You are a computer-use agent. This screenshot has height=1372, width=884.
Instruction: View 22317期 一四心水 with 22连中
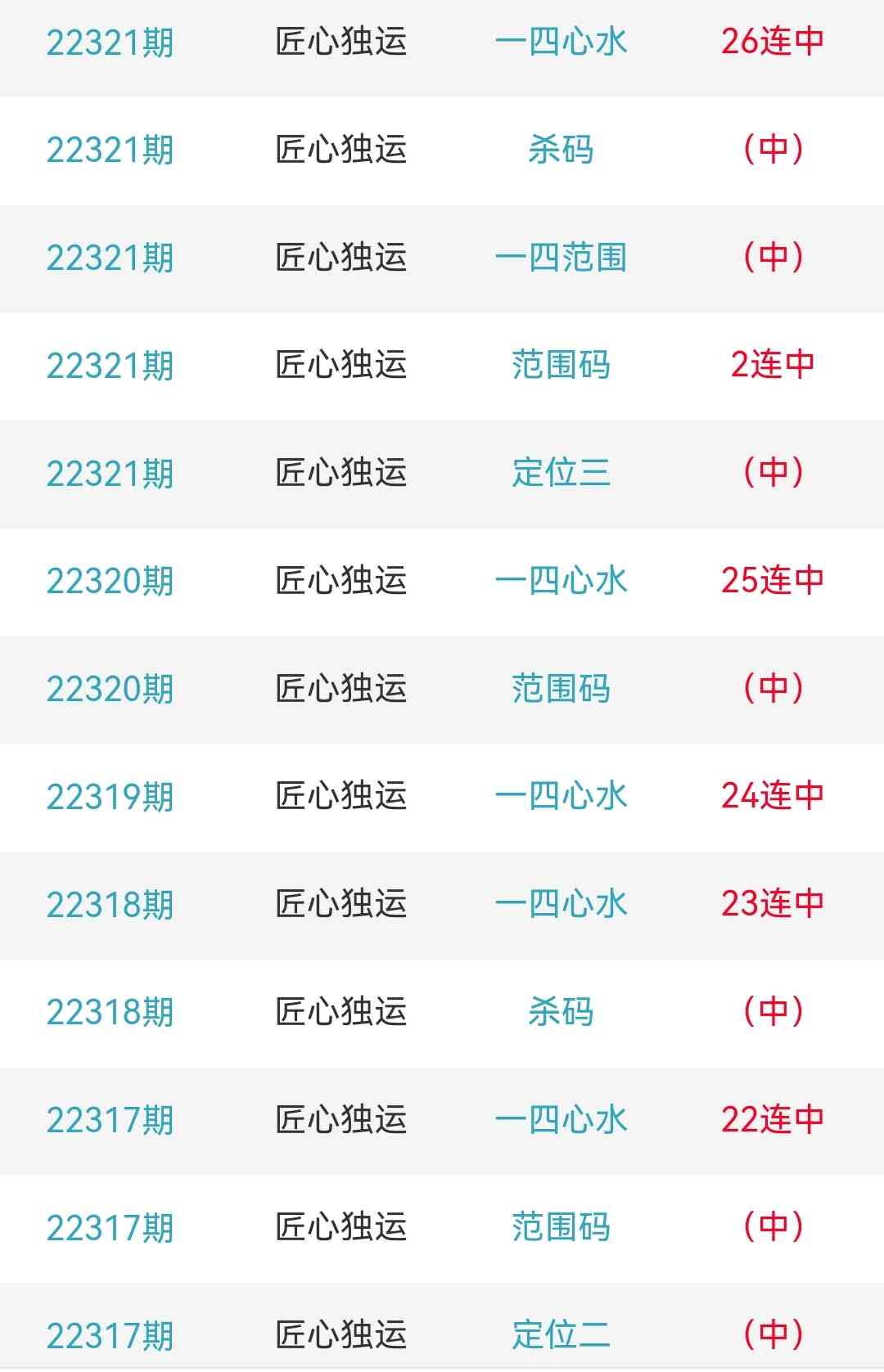[561, 1120]
